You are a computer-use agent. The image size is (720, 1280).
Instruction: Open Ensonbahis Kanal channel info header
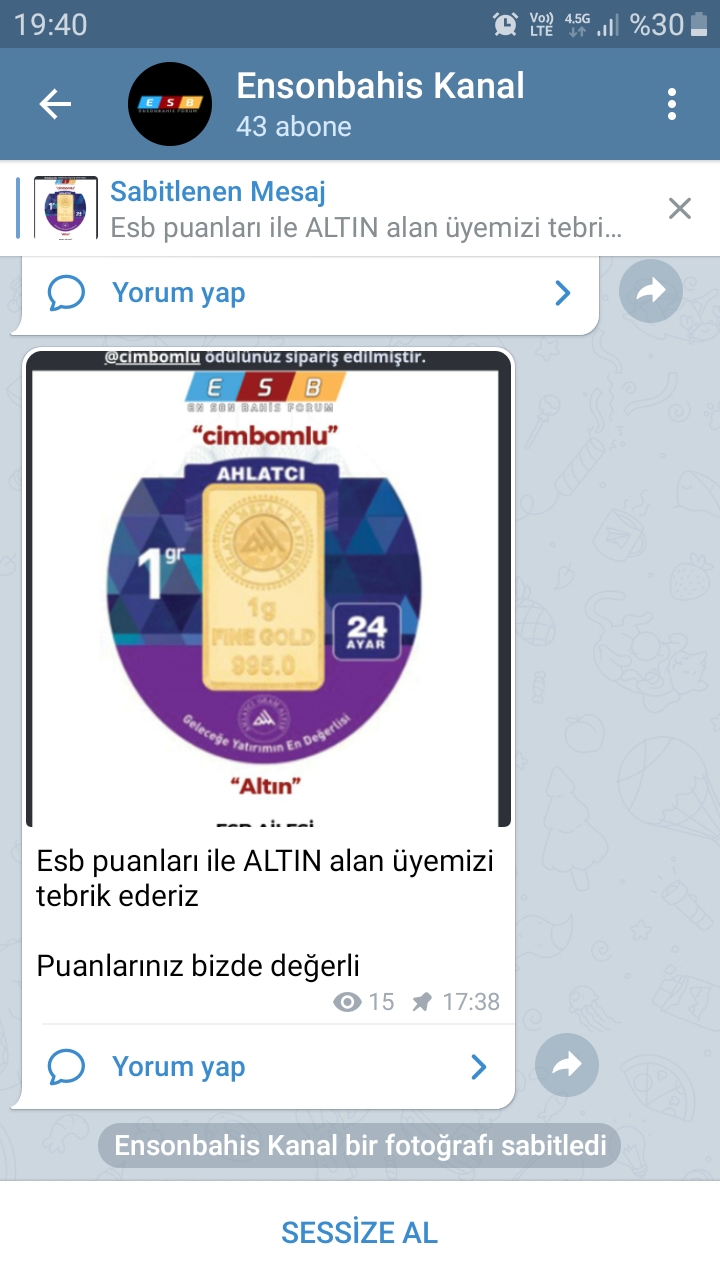[381, 104]
